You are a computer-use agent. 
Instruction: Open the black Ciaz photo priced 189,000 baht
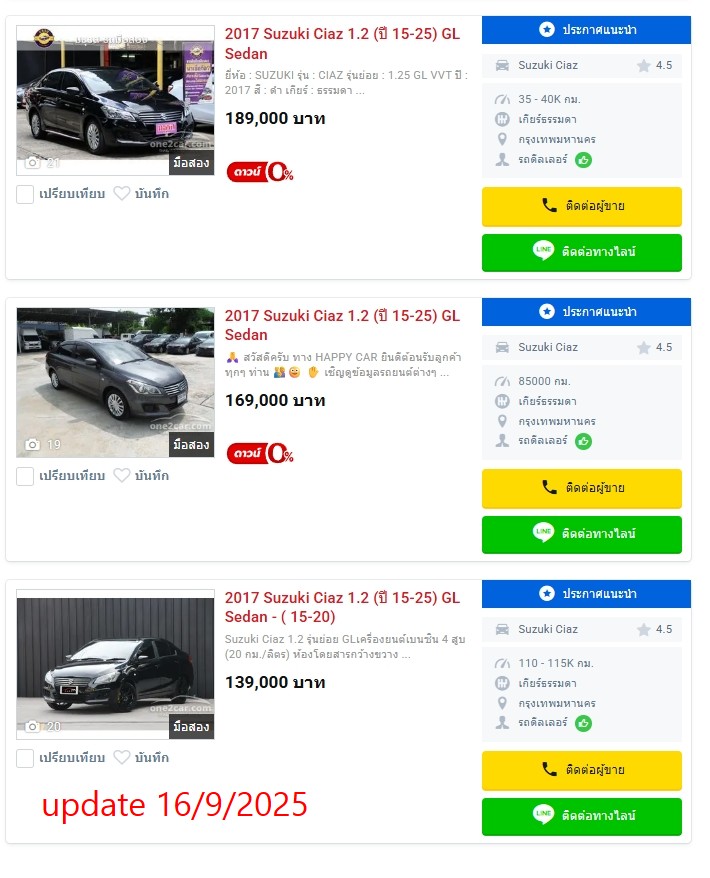[115, 100]
